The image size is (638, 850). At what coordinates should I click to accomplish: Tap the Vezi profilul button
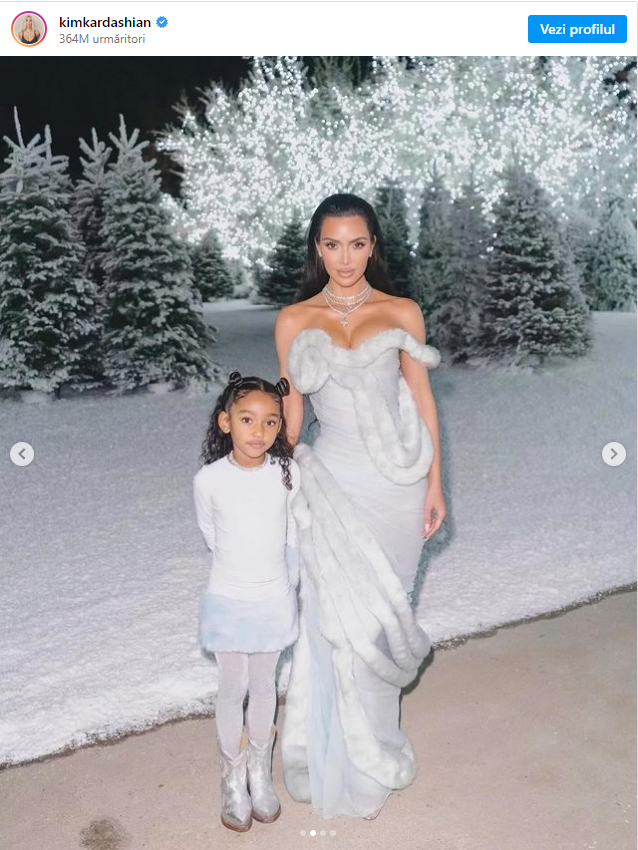[577, 29]
